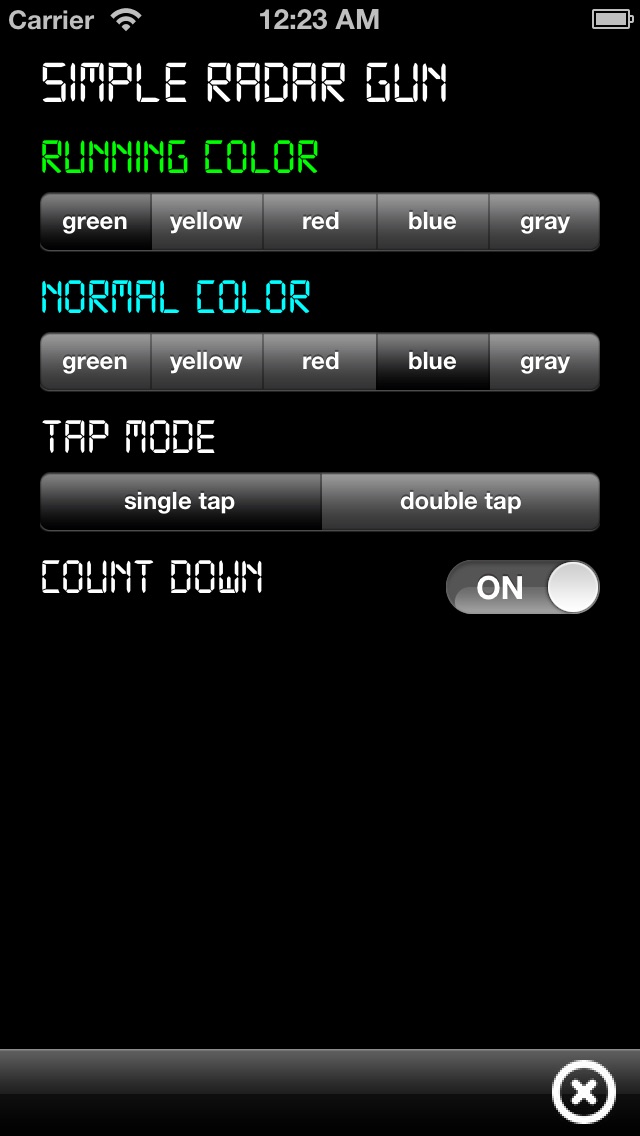The width and height of the screenshot is (640, 1136).
Task: Tap blue in Normal Color
Action: (433, 362)
